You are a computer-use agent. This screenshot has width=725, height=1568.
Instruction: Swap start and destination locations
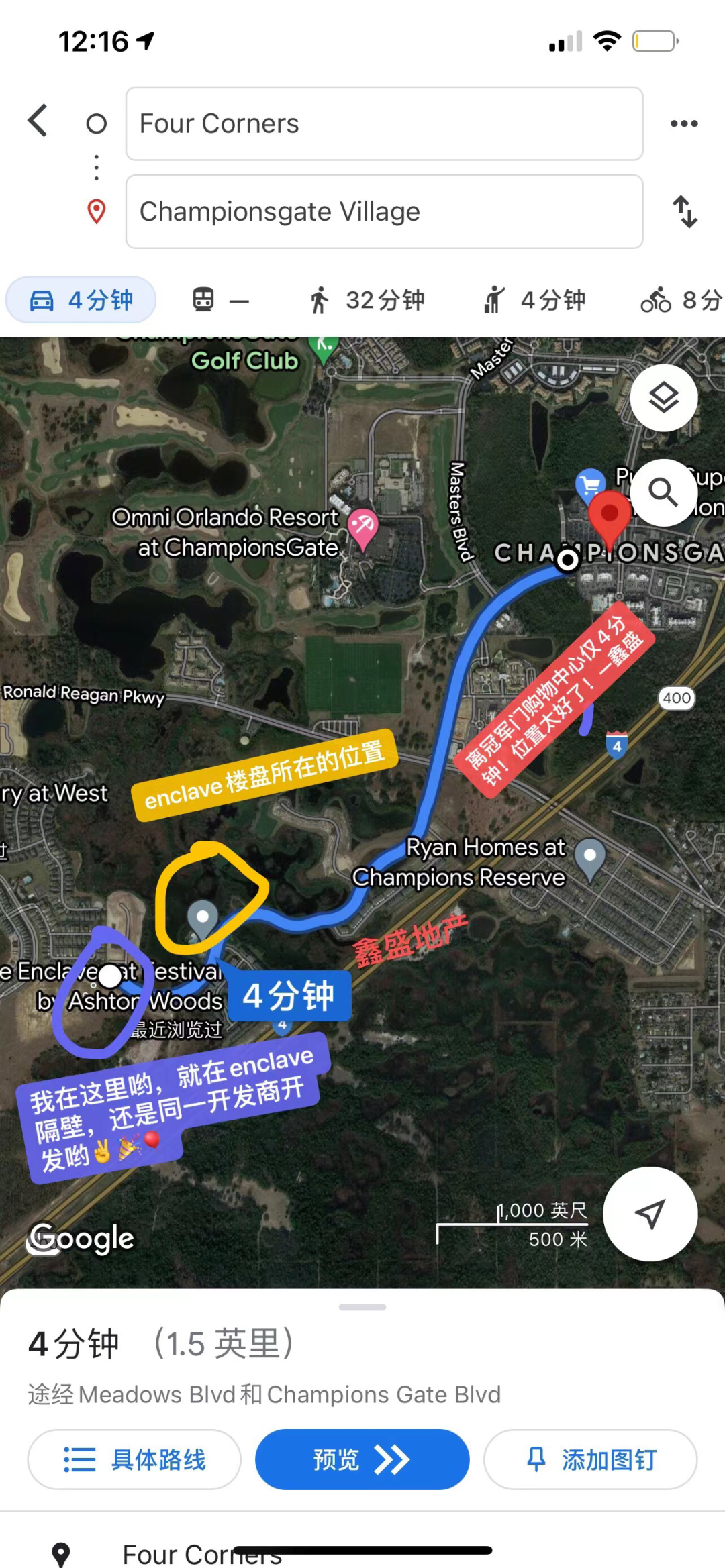pyautogui.click(x=685, y=211)
